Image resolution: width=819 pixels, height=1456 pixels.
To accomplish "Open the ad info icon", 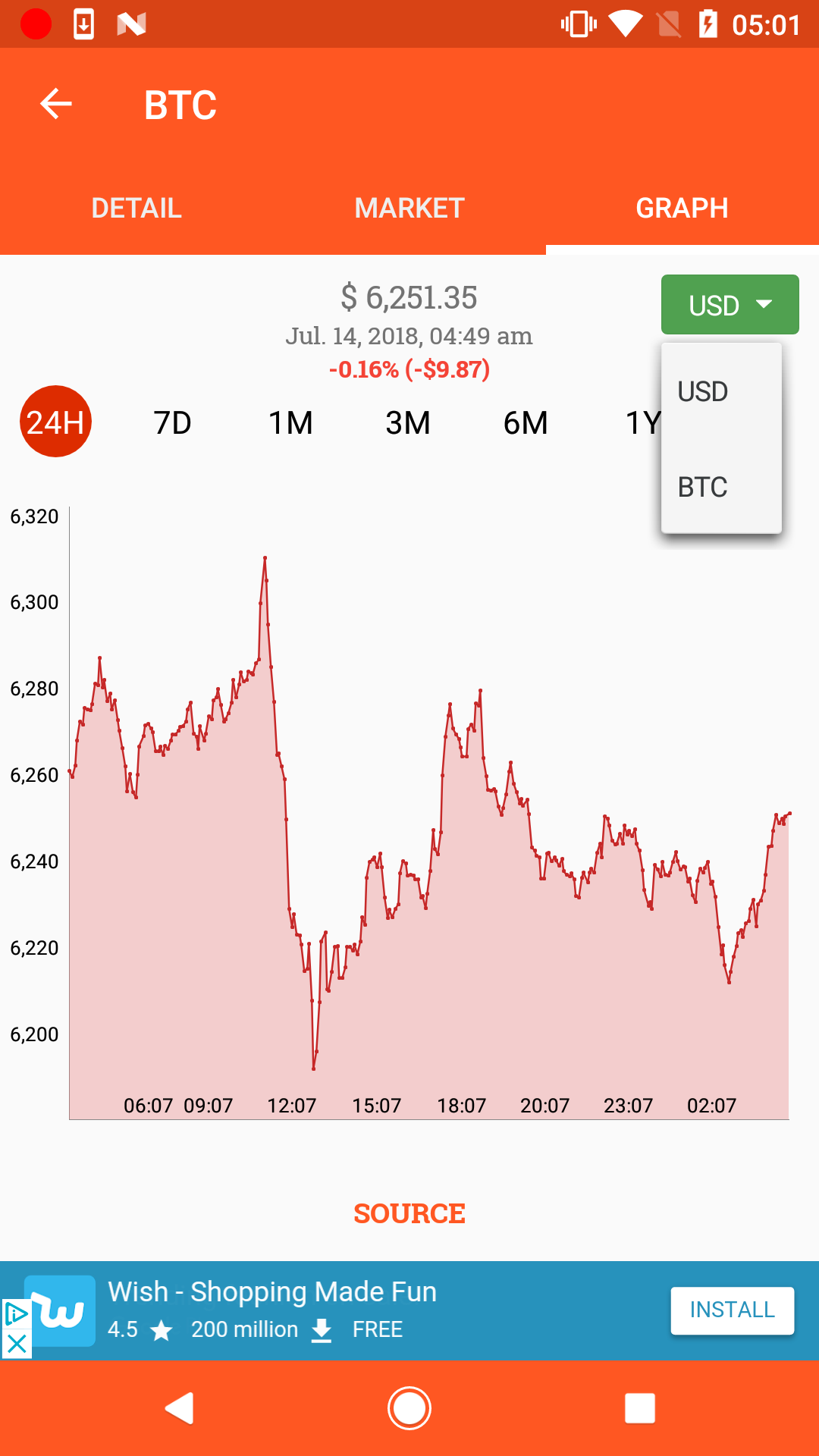I will coord(15,1313).
